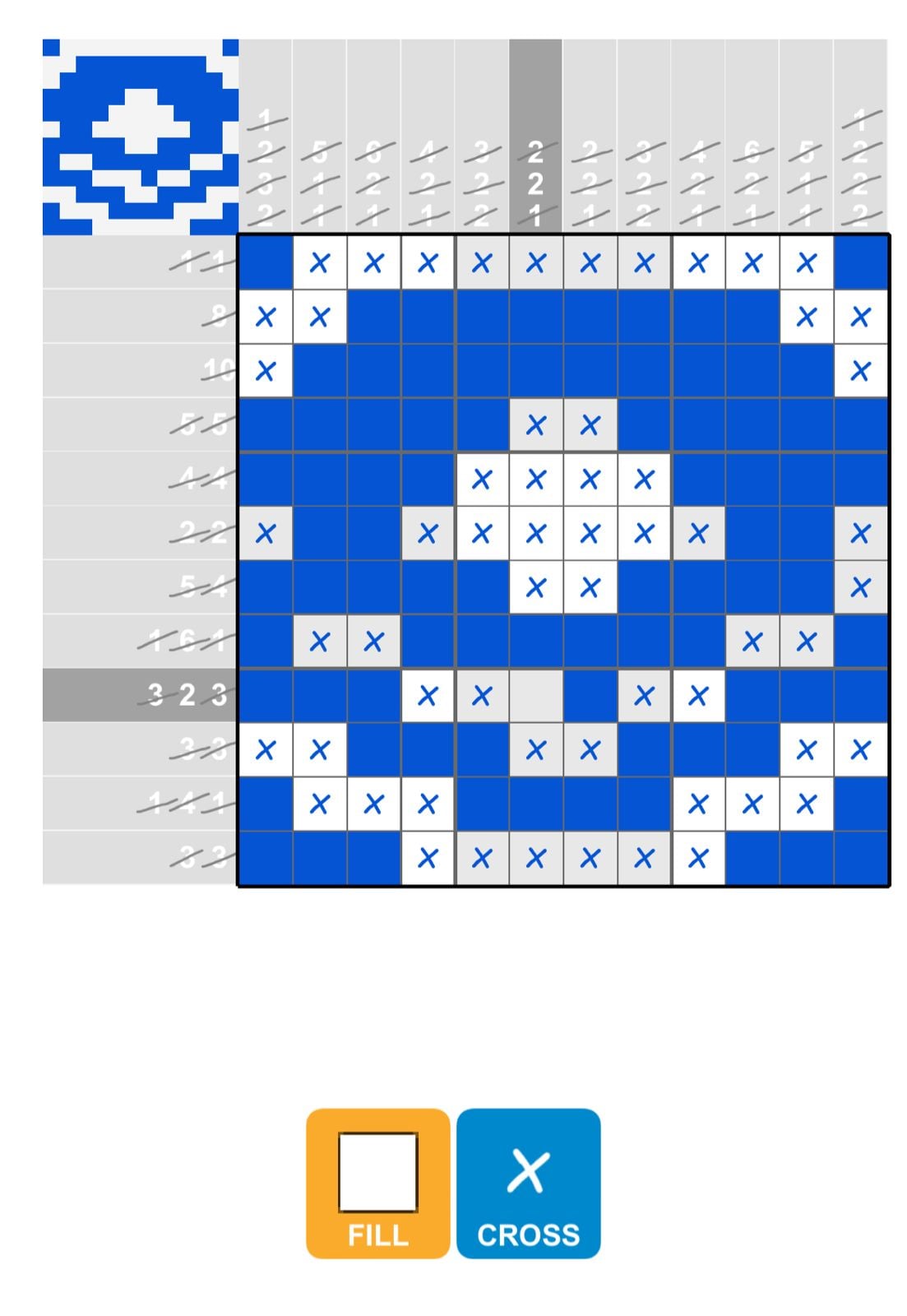Click the center crossed cell of the grid
This screenshot has width=907, height=1316.
pyautogui.click(x=535, y=533)
